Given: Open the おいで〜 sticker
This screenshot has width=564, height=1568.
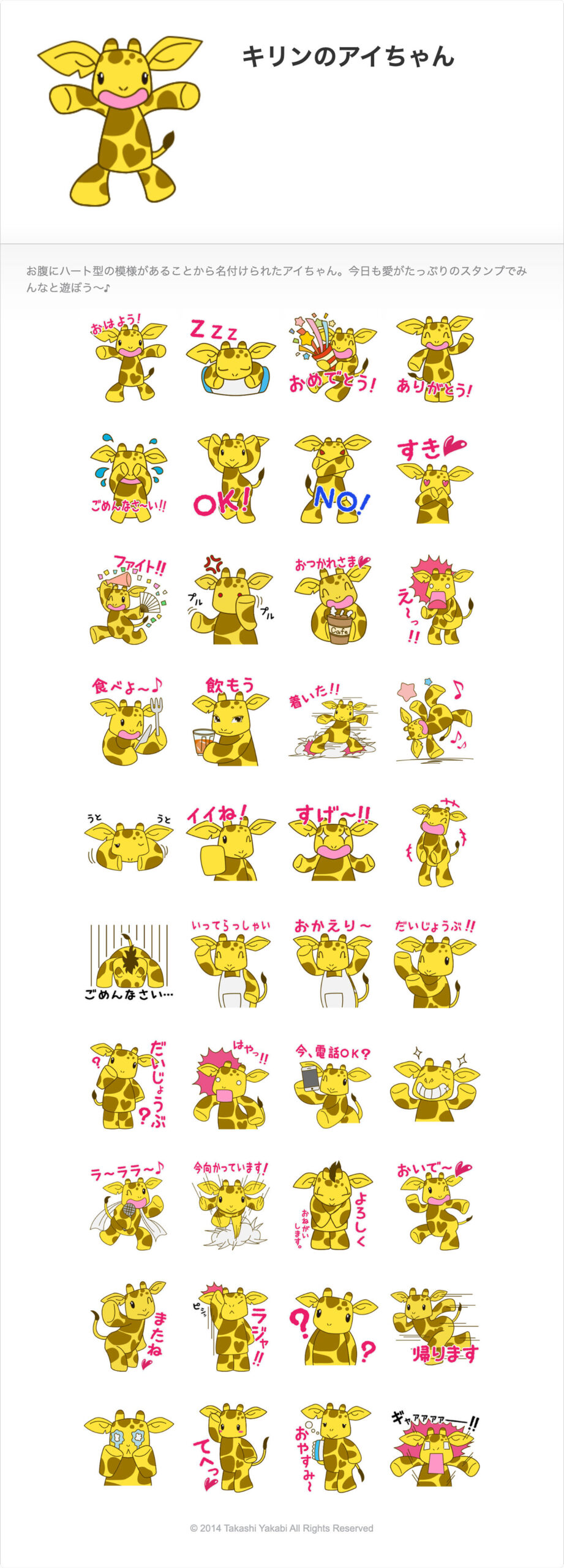Looking at the screenshot, I should click(x=435, y=1207).
